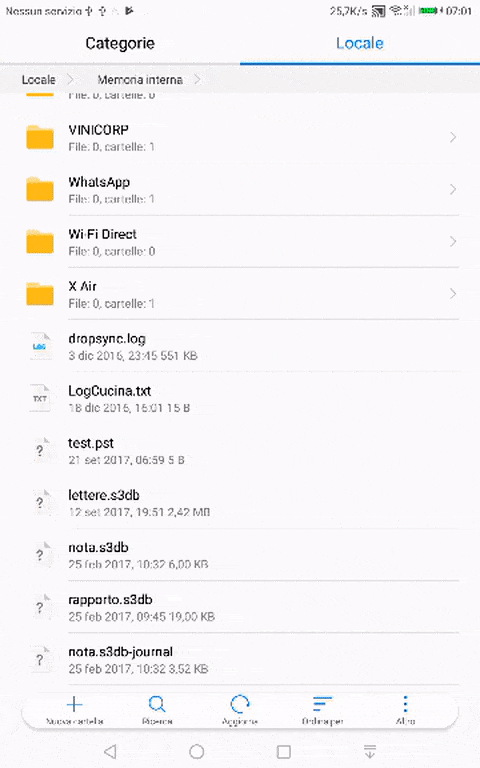Switch to the Categorie tab

coord(120,43)
